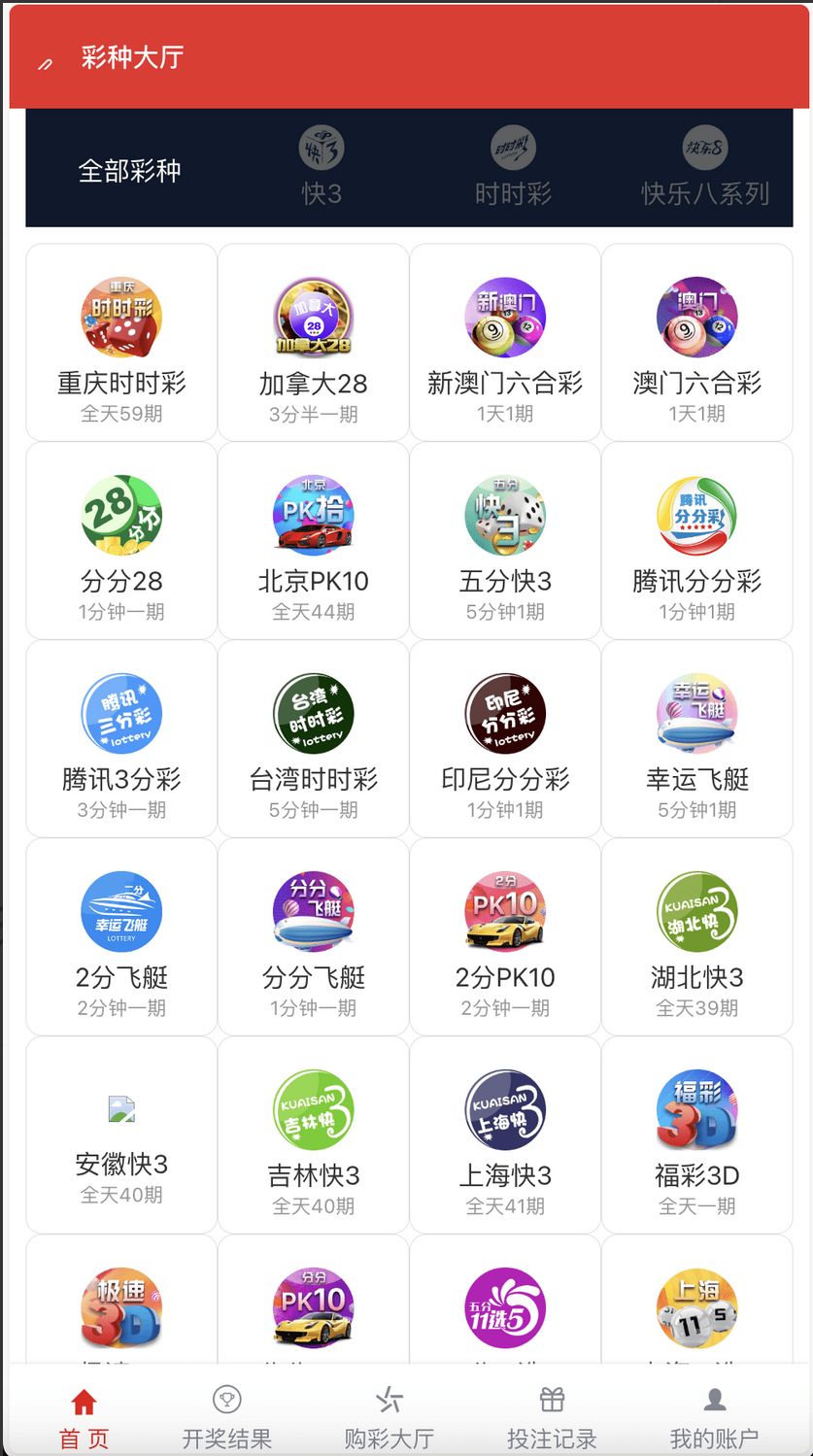Show the 快乐八系列 category

(x=705, y=168)
